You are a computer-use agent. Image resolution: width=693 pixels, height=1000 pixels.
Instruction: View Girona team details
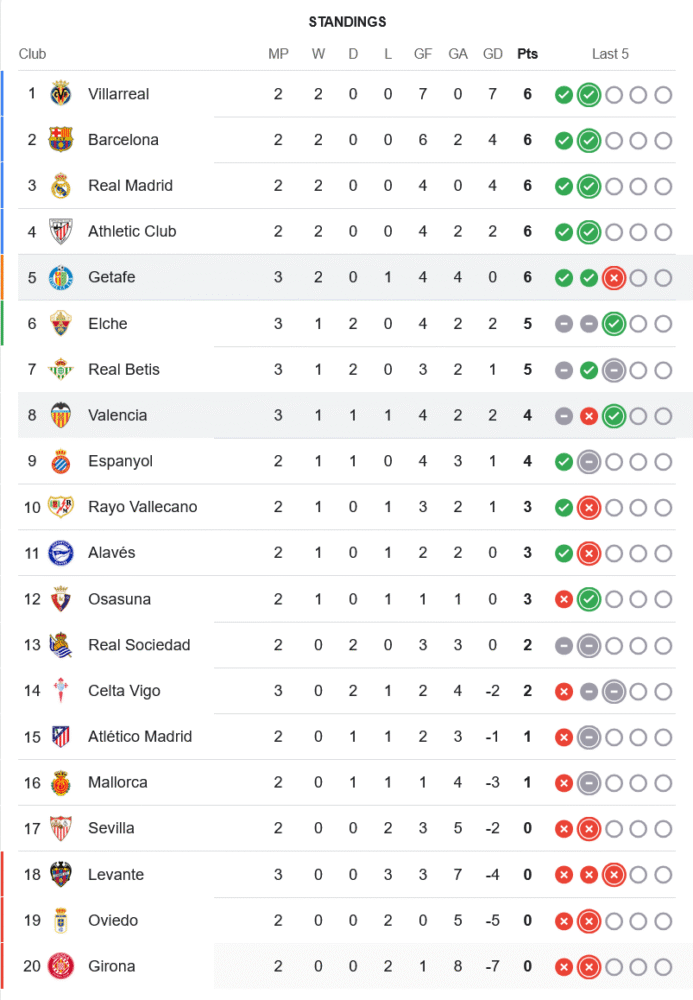pyautogui.click(x=111, y=966)
